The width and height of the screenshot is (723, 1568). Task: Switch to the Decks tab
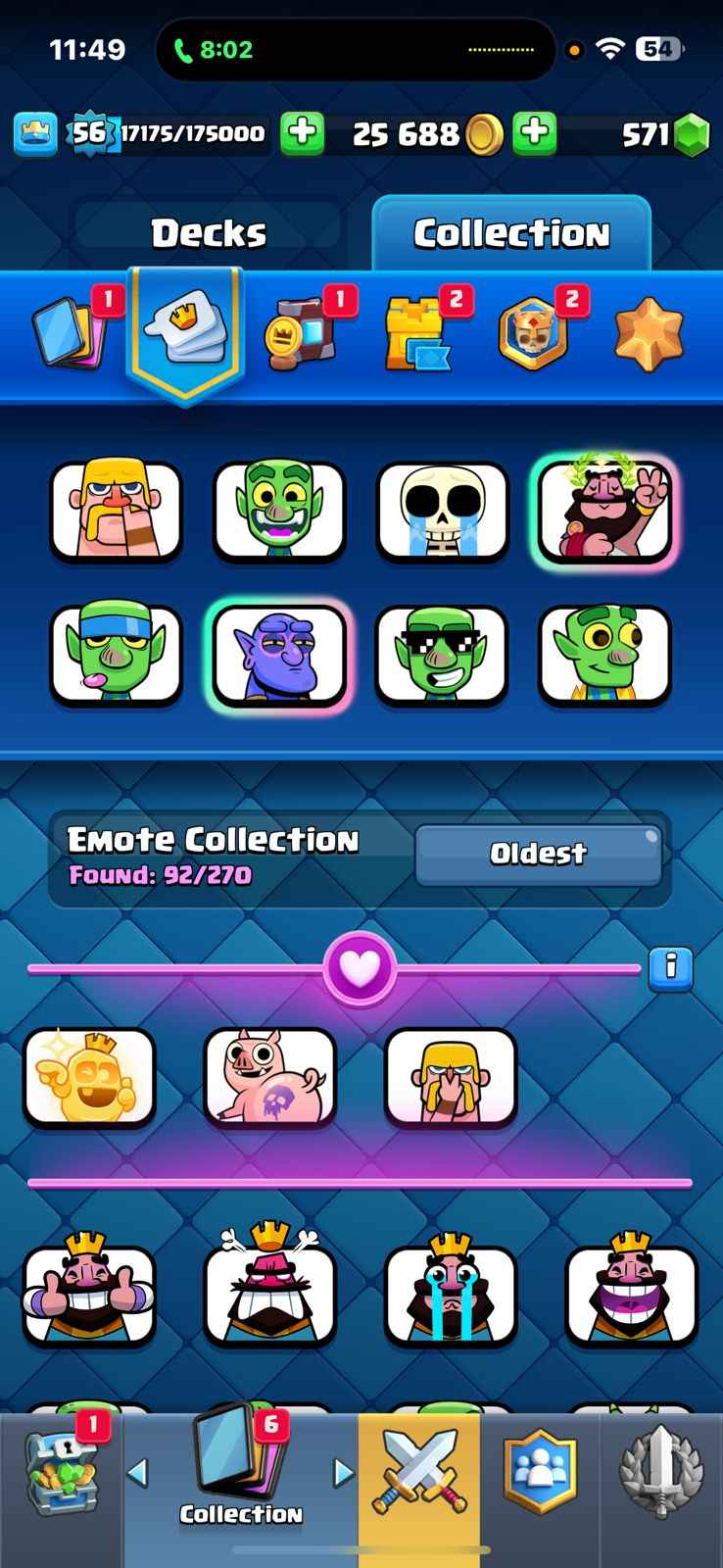click(x=208, y=233)
